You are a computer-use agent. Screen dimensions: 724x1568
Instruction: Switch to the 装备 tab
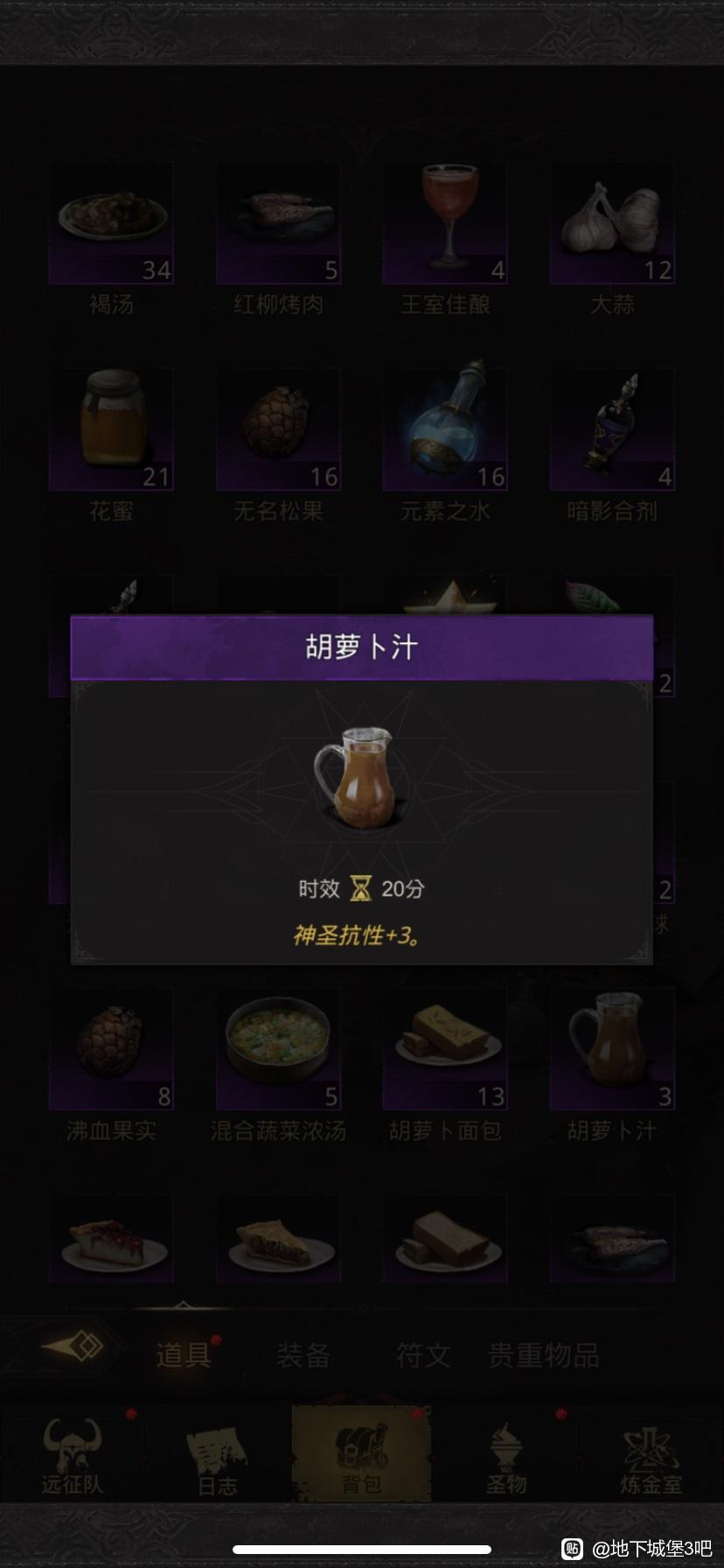(303, 1355)
